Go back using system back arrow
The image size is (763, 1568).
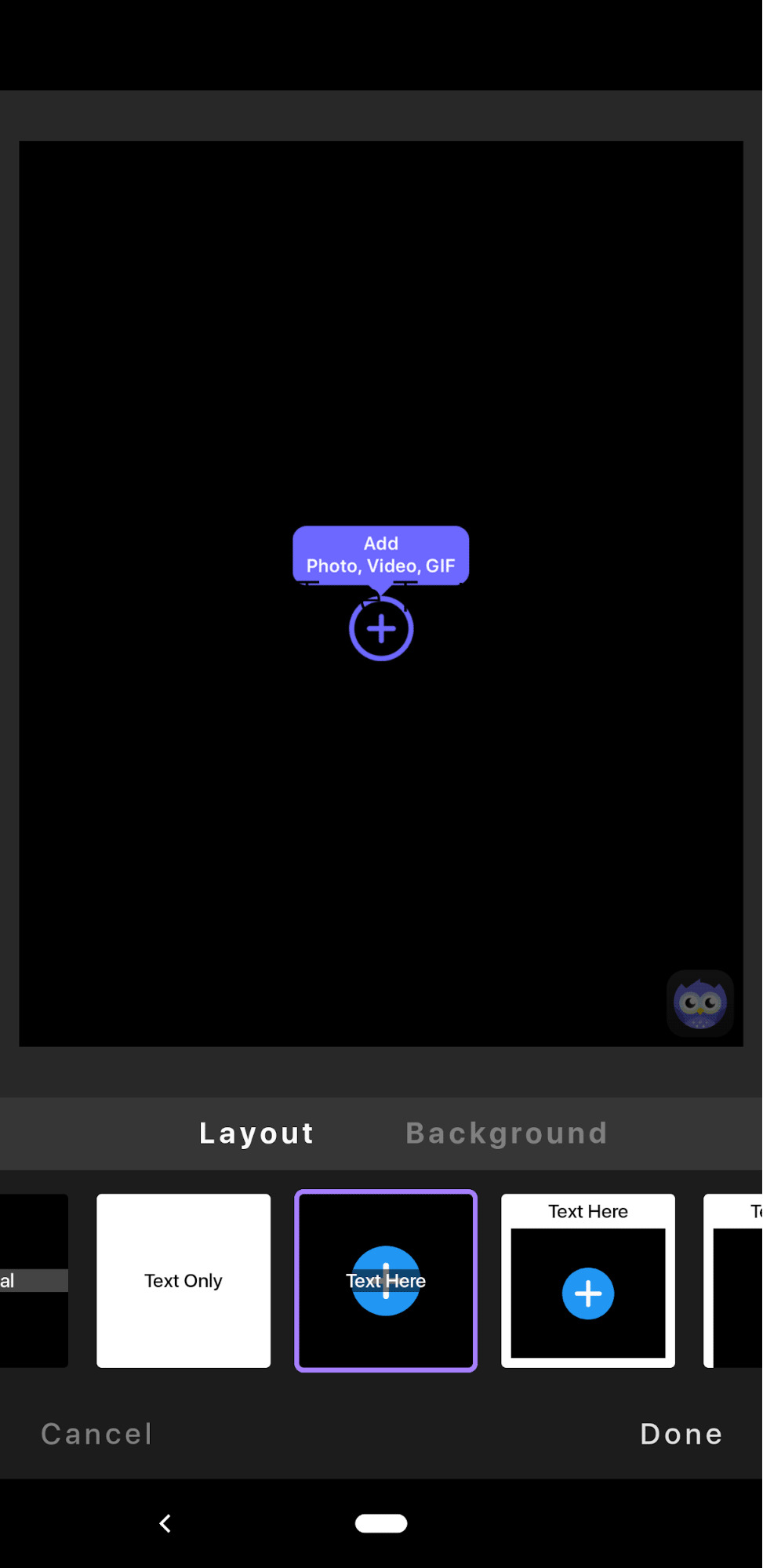point(165,1523)
